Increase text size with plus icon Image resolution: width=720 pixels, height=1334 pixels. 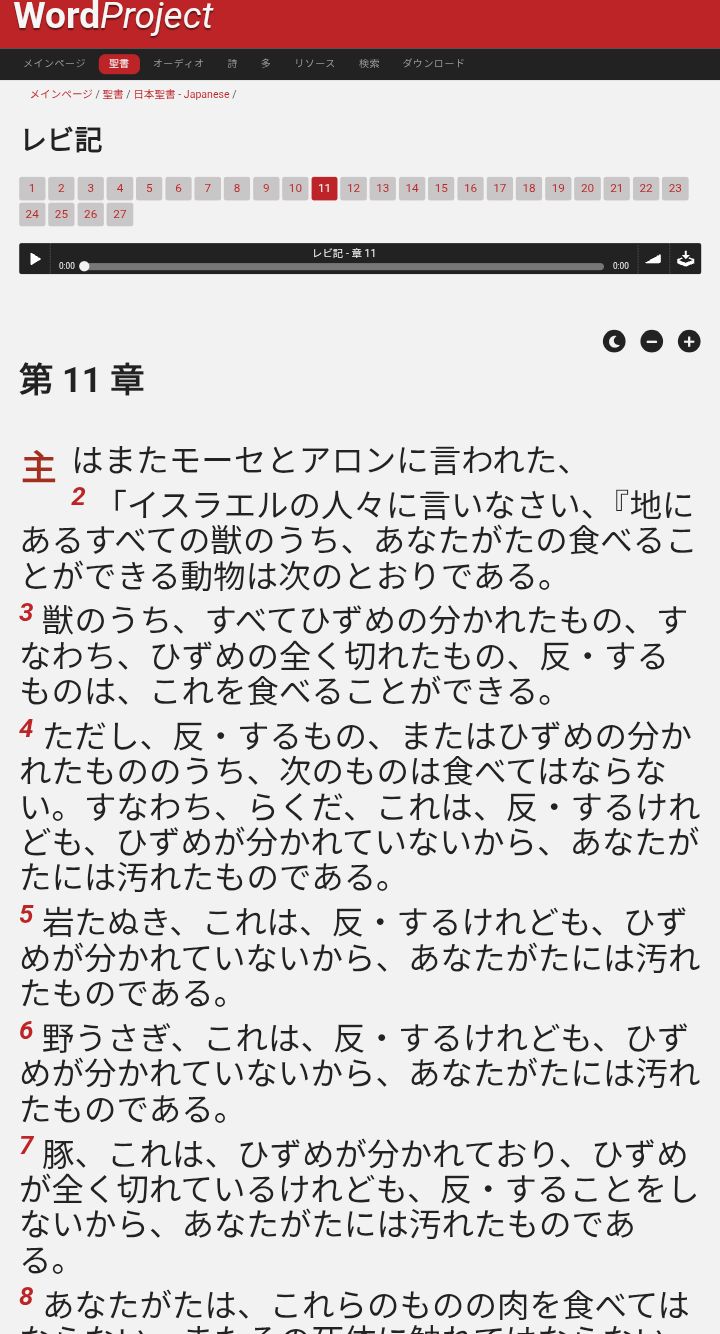click(x=689, y=342)
